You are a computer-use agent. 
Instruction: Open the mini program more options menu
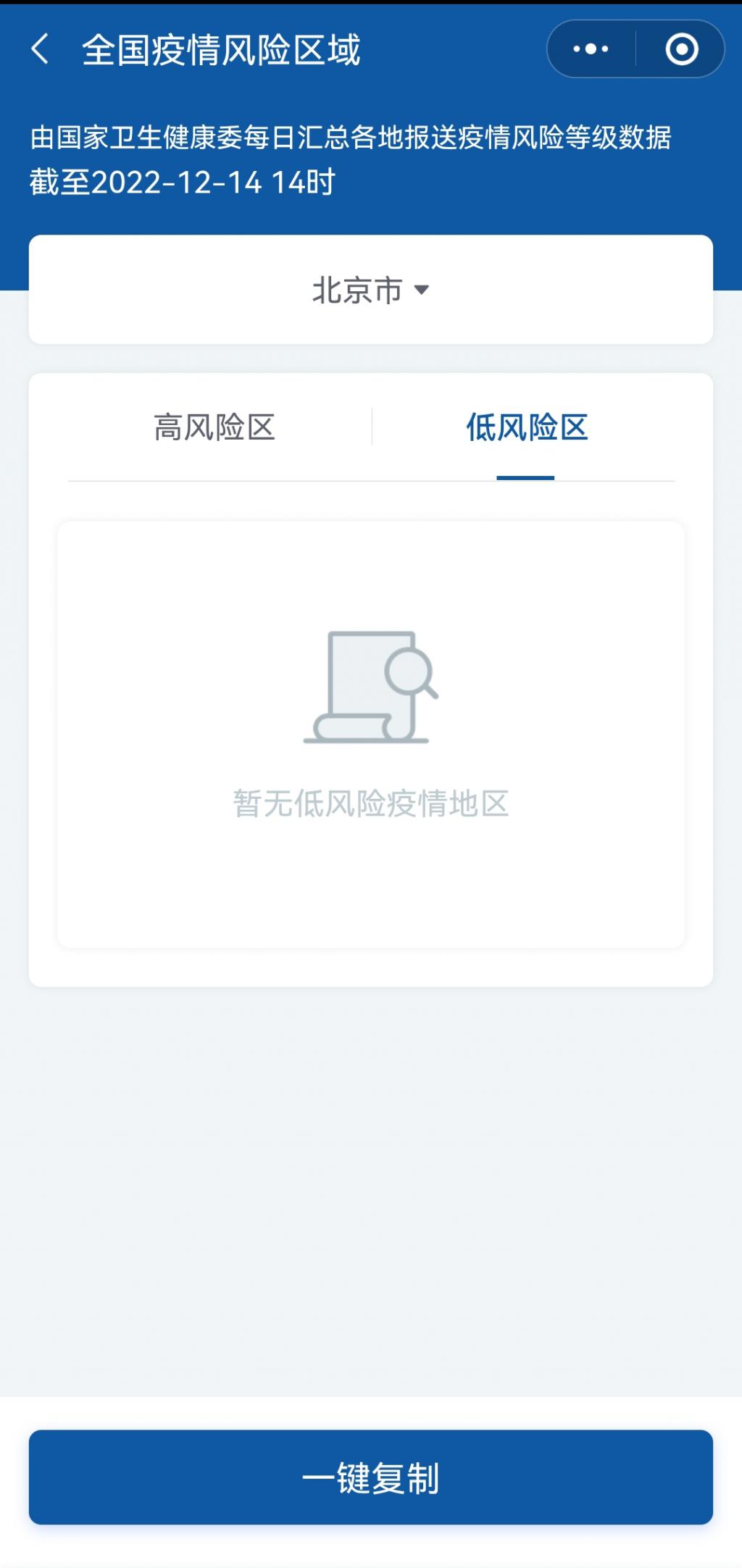pyautogui.click(x=591, y=49)
